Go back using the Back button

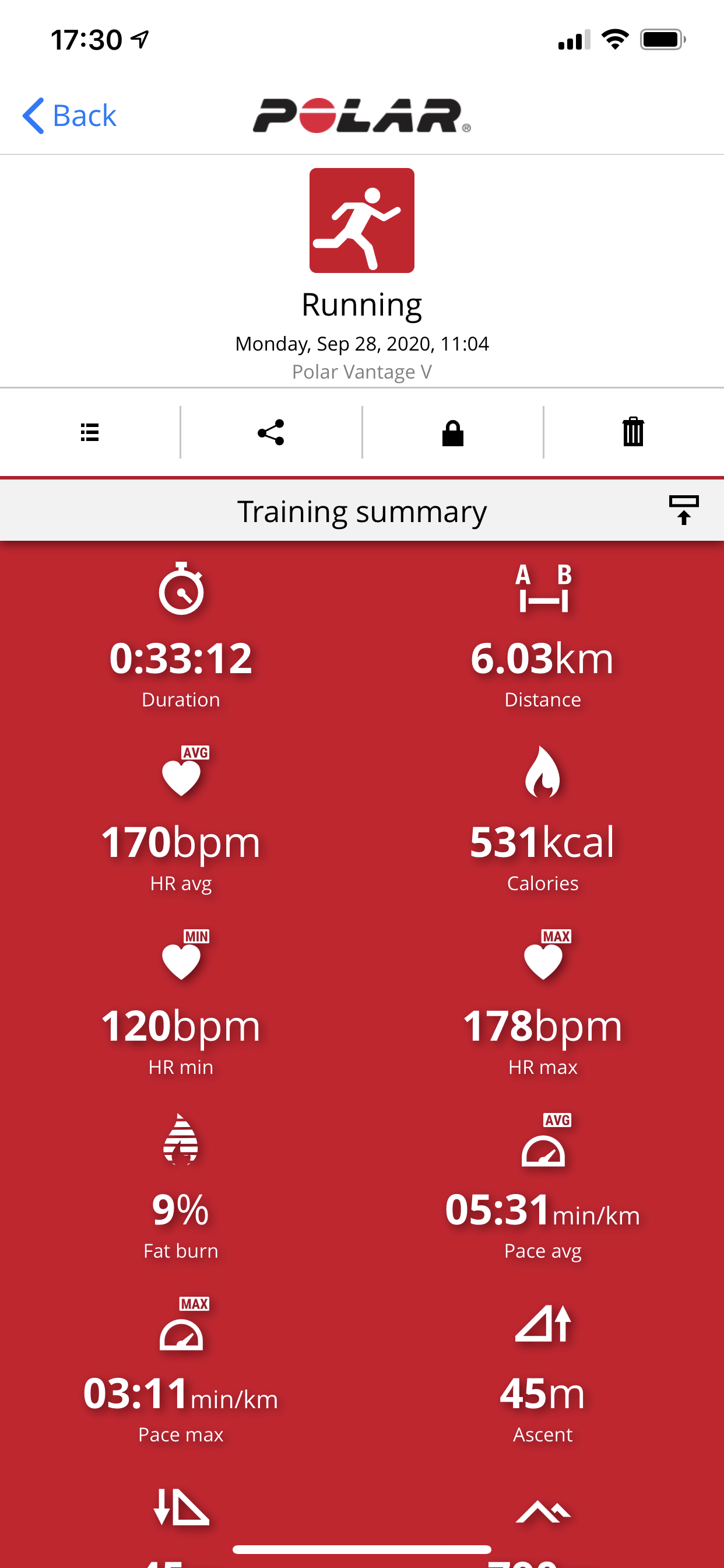coord(69,116)
